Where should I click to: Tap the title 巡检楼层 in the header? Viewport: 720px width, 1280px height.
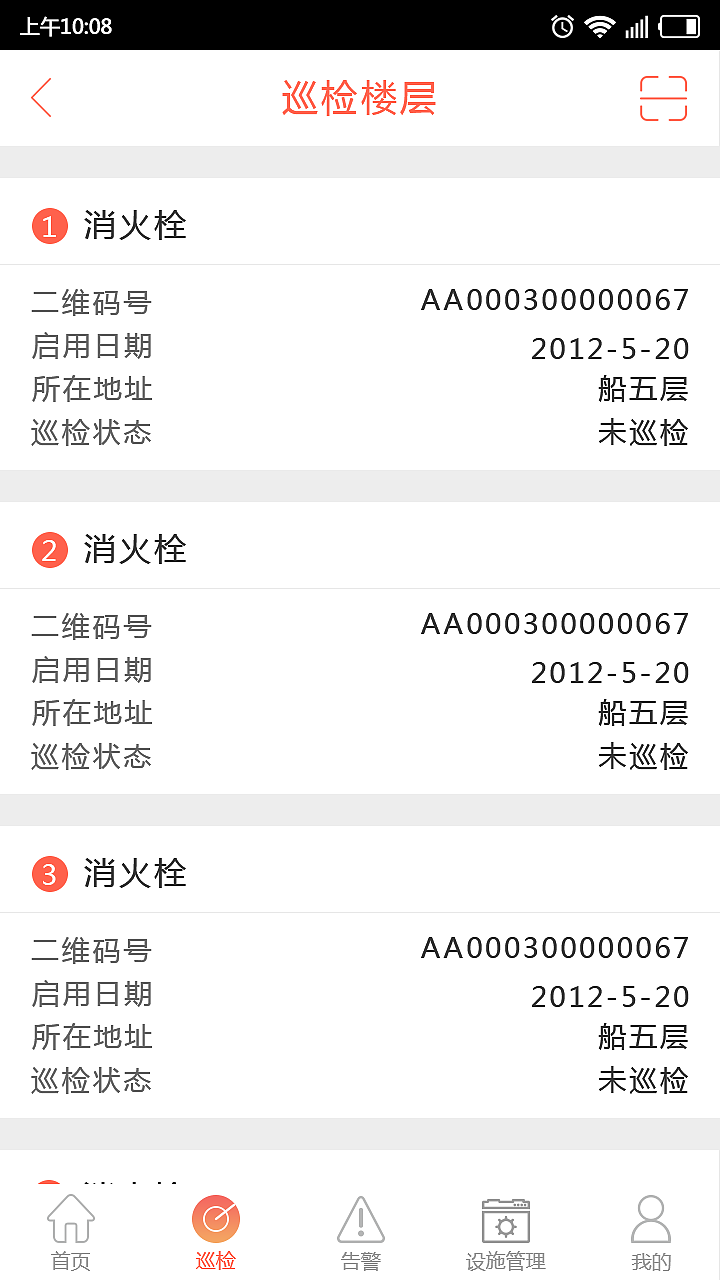coord(360,97)
